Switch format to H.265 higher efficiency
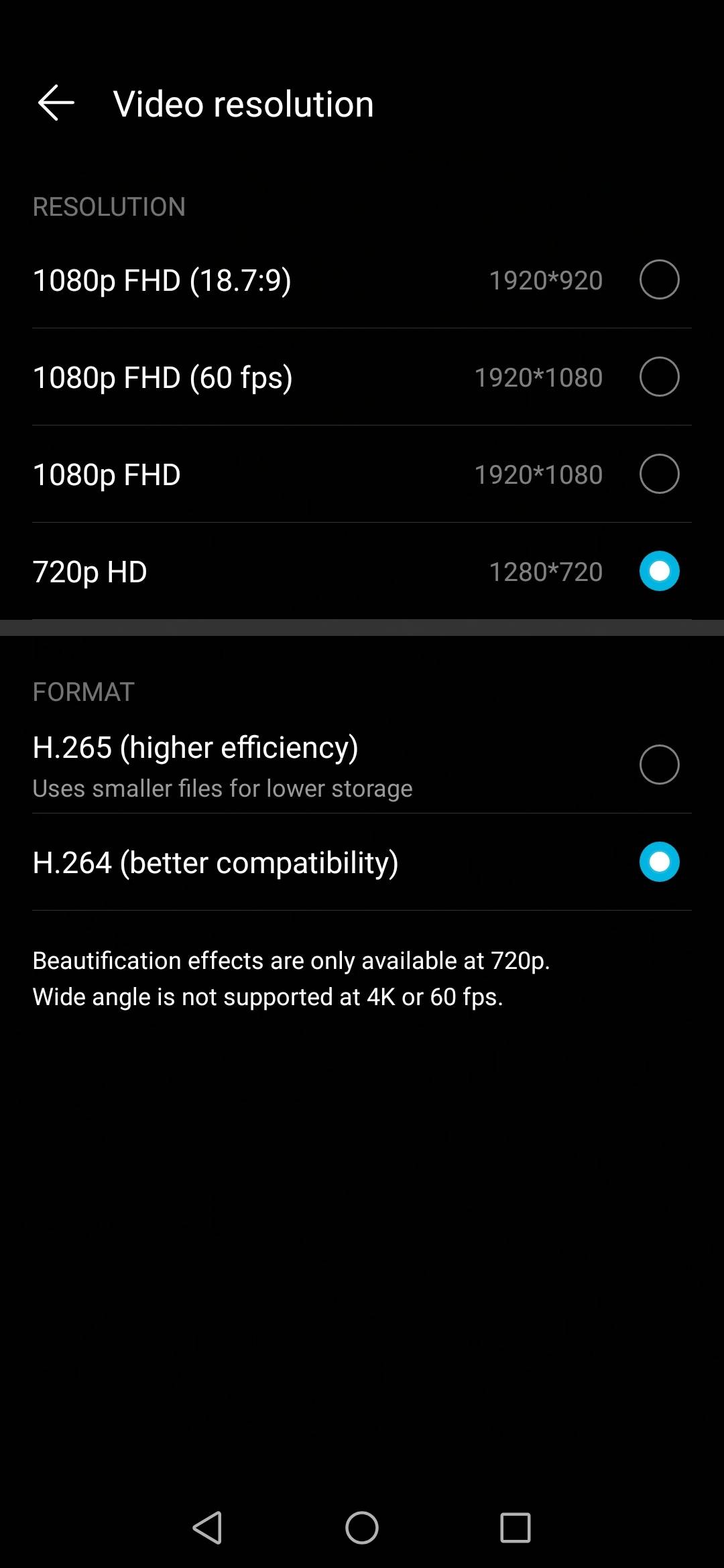 (x=362, y=765)
